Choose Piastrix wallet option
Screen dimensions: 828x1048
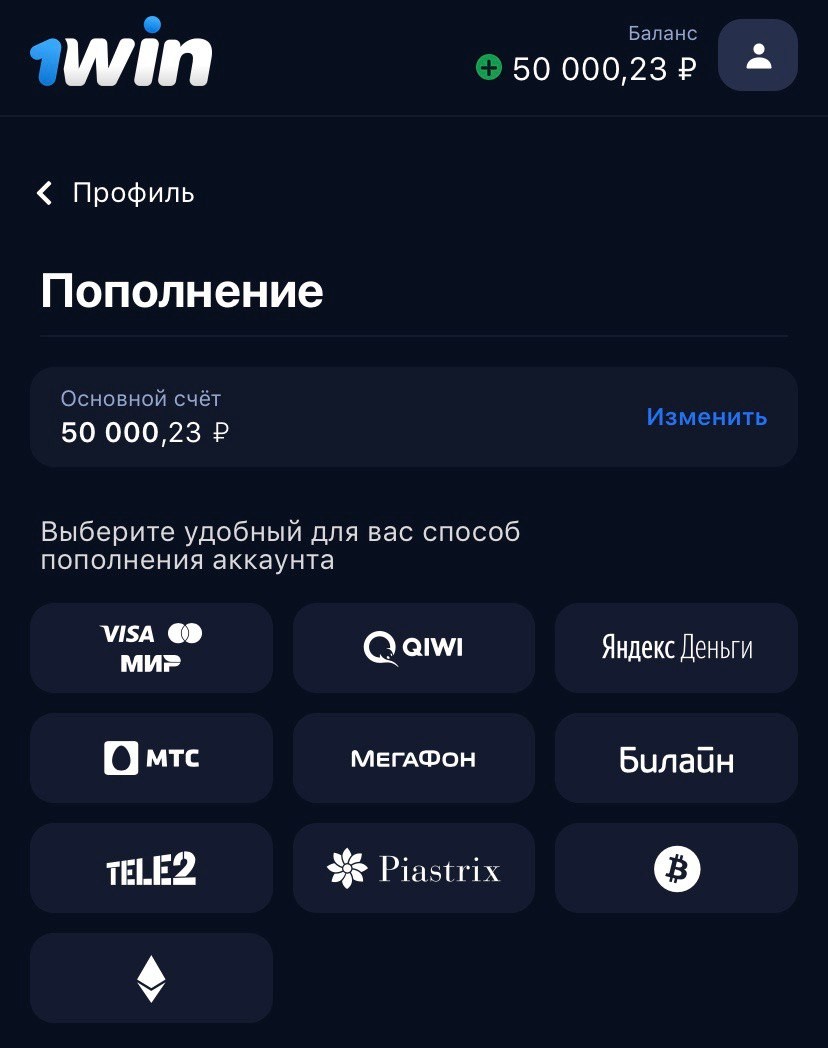tap(413, 868)
